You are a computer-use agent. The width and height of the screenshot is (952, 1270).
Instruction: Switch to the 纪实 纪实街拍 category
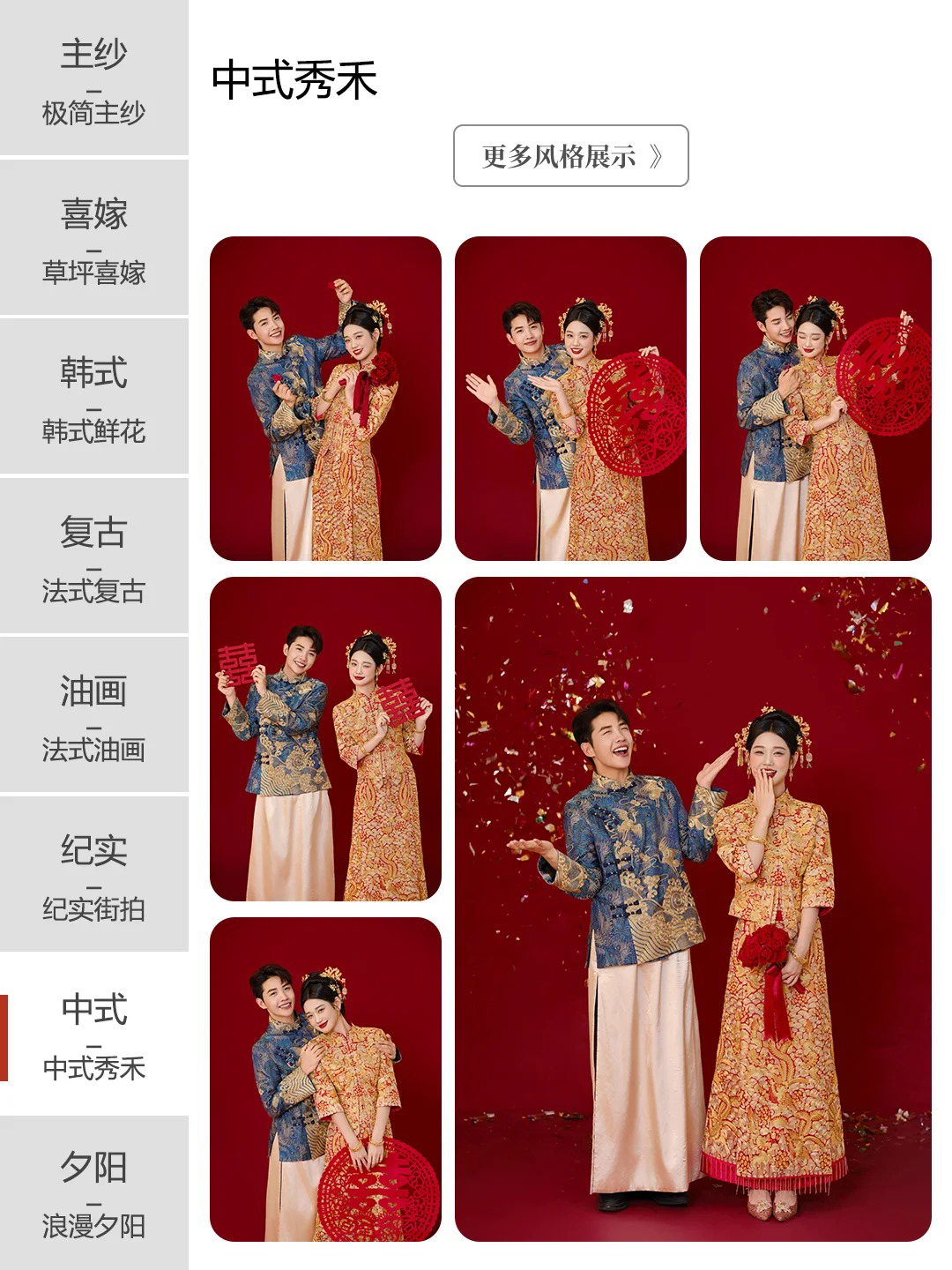[93, 874]
